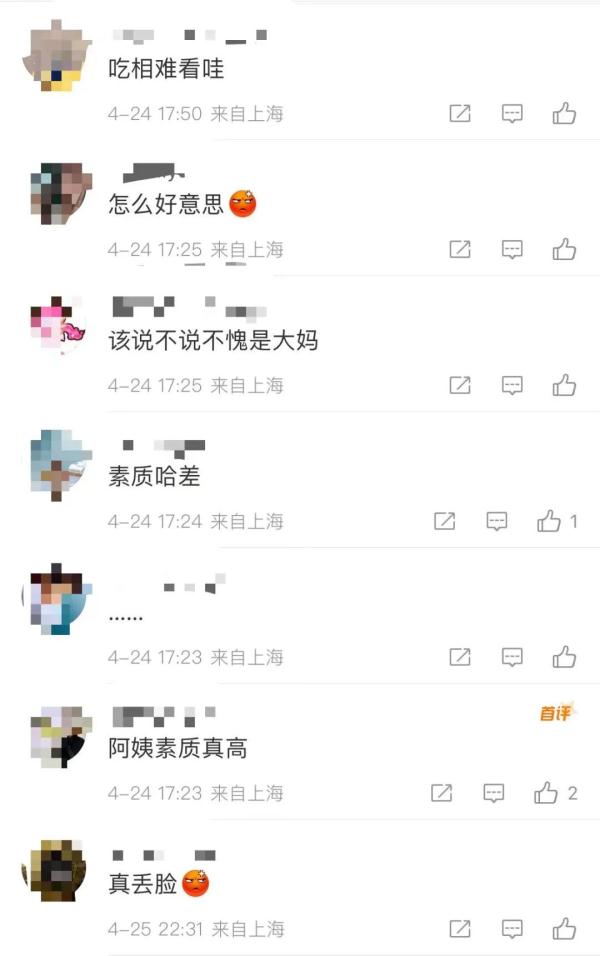Image resolution: width=600 pixels, height=956 pixels.
Task: Repost the comment "阿姨素质真高"
Action: [442, 793]
